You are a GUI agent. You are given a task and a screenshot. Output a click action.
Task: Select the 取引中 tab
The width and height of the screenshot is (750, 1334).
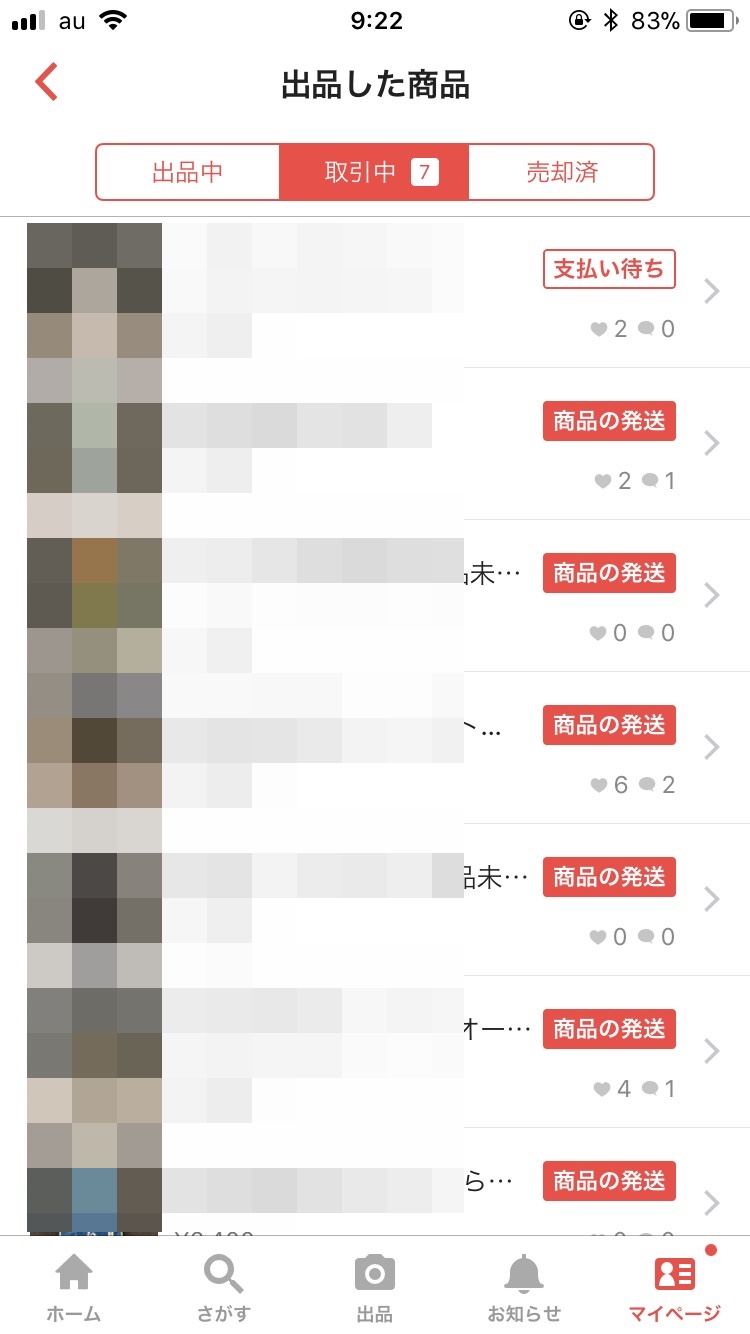click(x=374, y=172)
